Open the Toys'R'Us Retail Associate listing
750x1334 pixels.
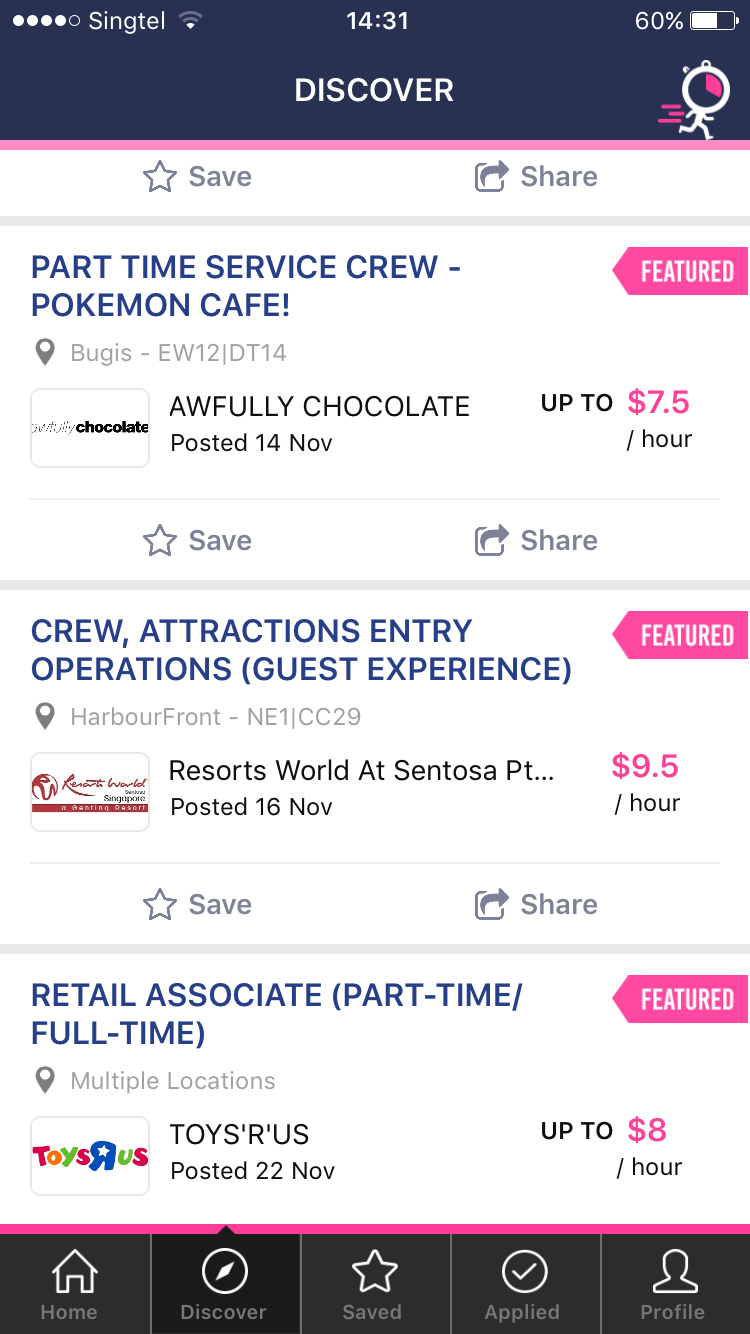pos(276,1013)
